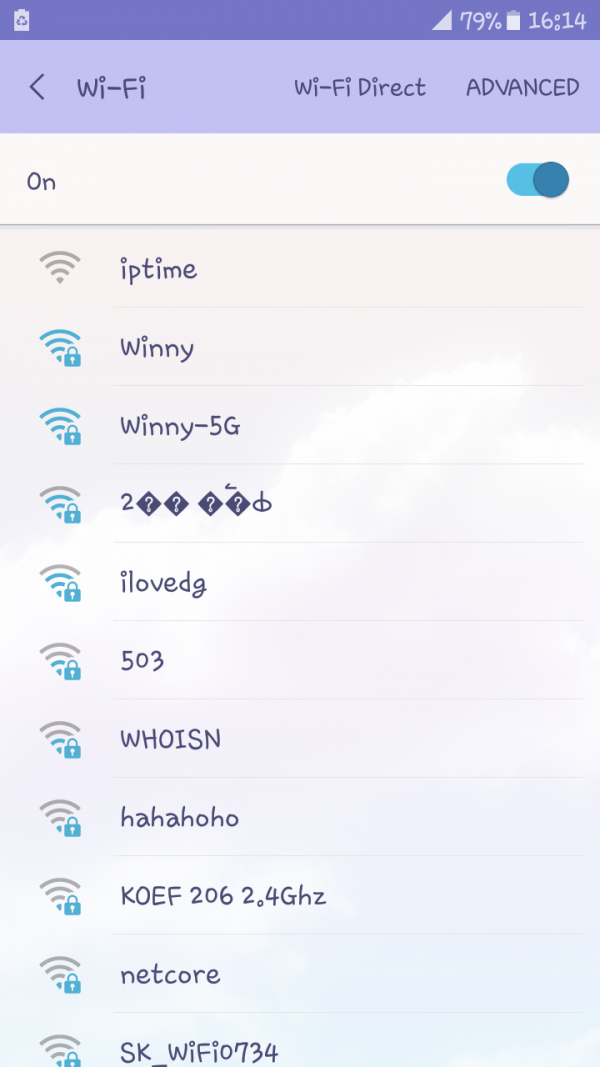This screenshot has width=600, height=1067.
Task: Go back from Wi-Fi settings
Action: point(37,87)
